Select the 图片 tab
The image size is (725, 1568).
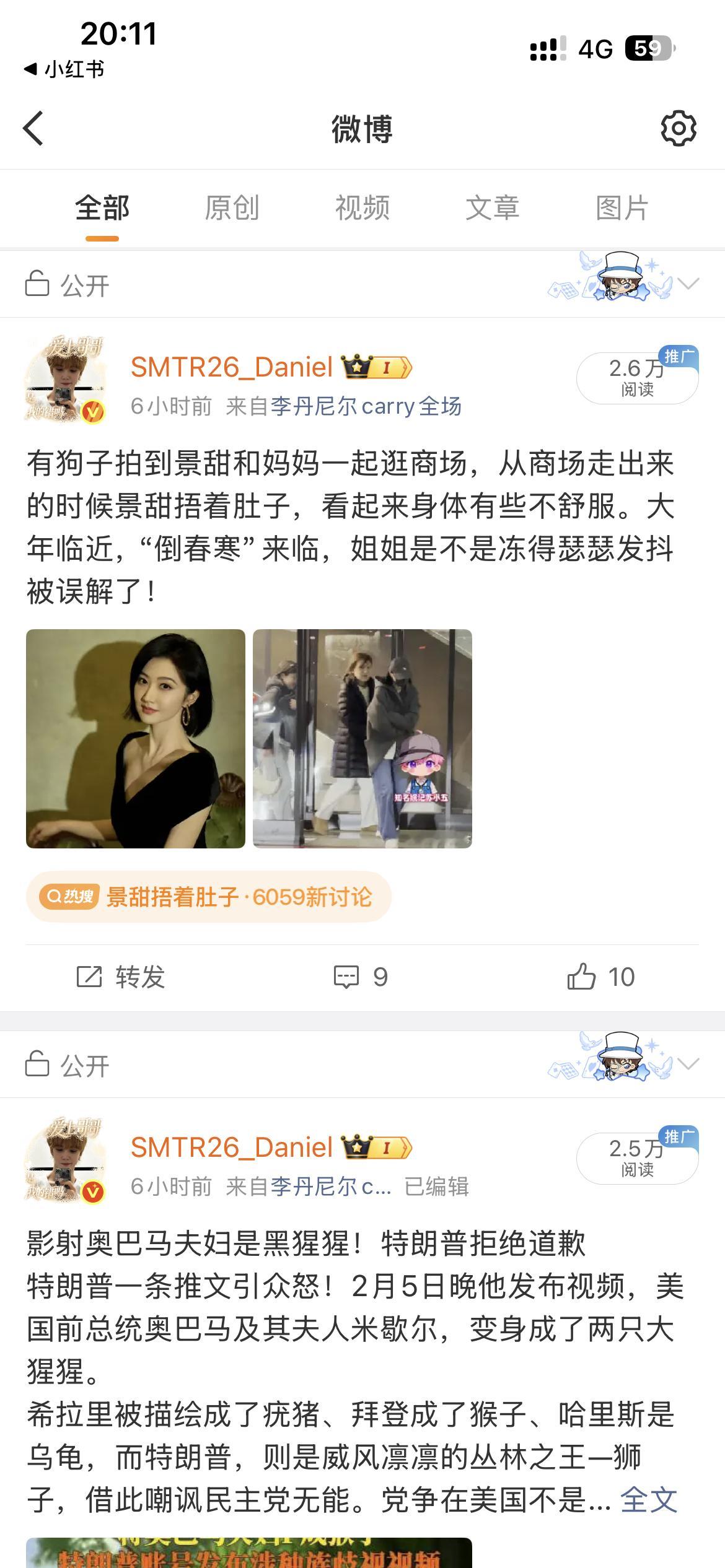tap(622, 209)
